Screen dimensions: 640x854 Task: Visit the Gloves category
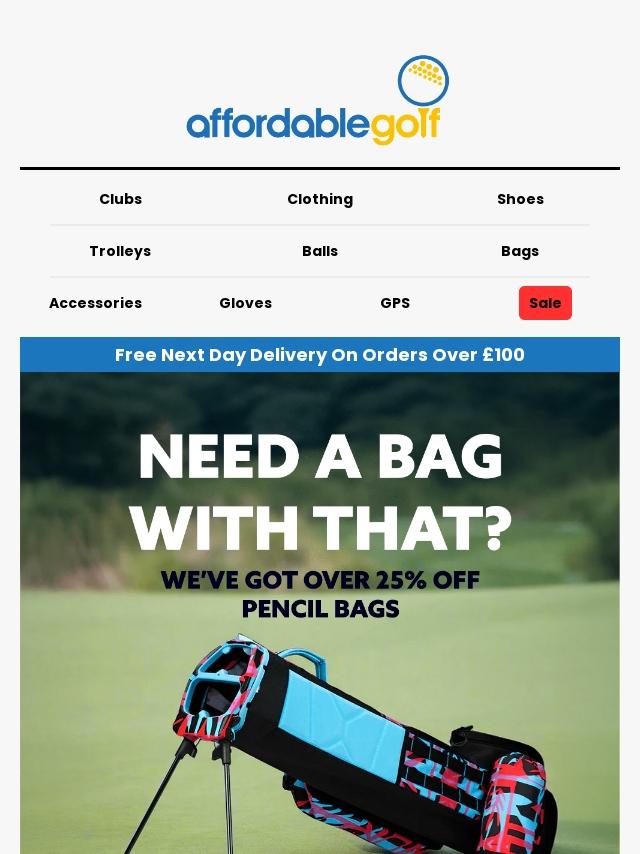[x=245, y=303]
